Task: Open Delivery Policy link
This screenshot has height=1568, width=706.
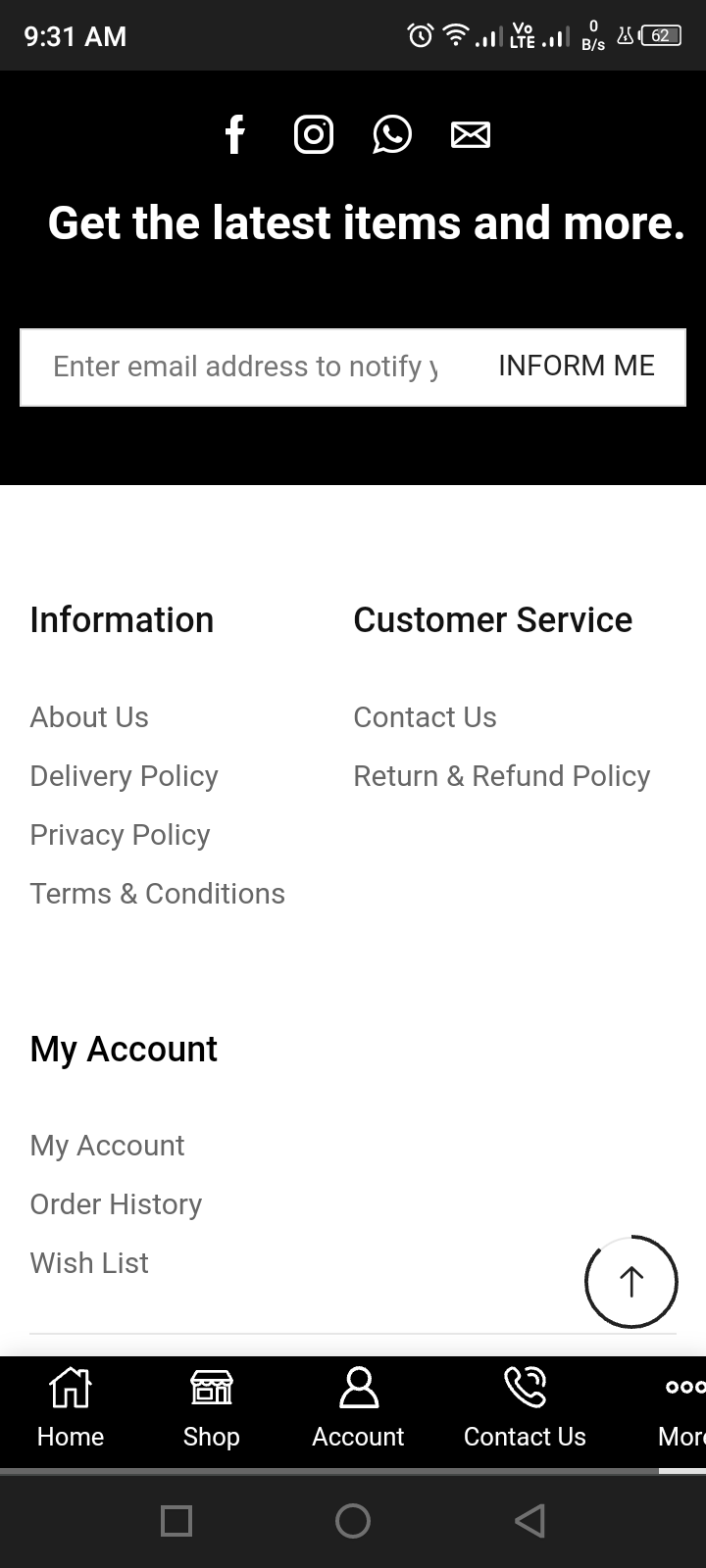Action: pyautogui.click(x=125, y=776)
